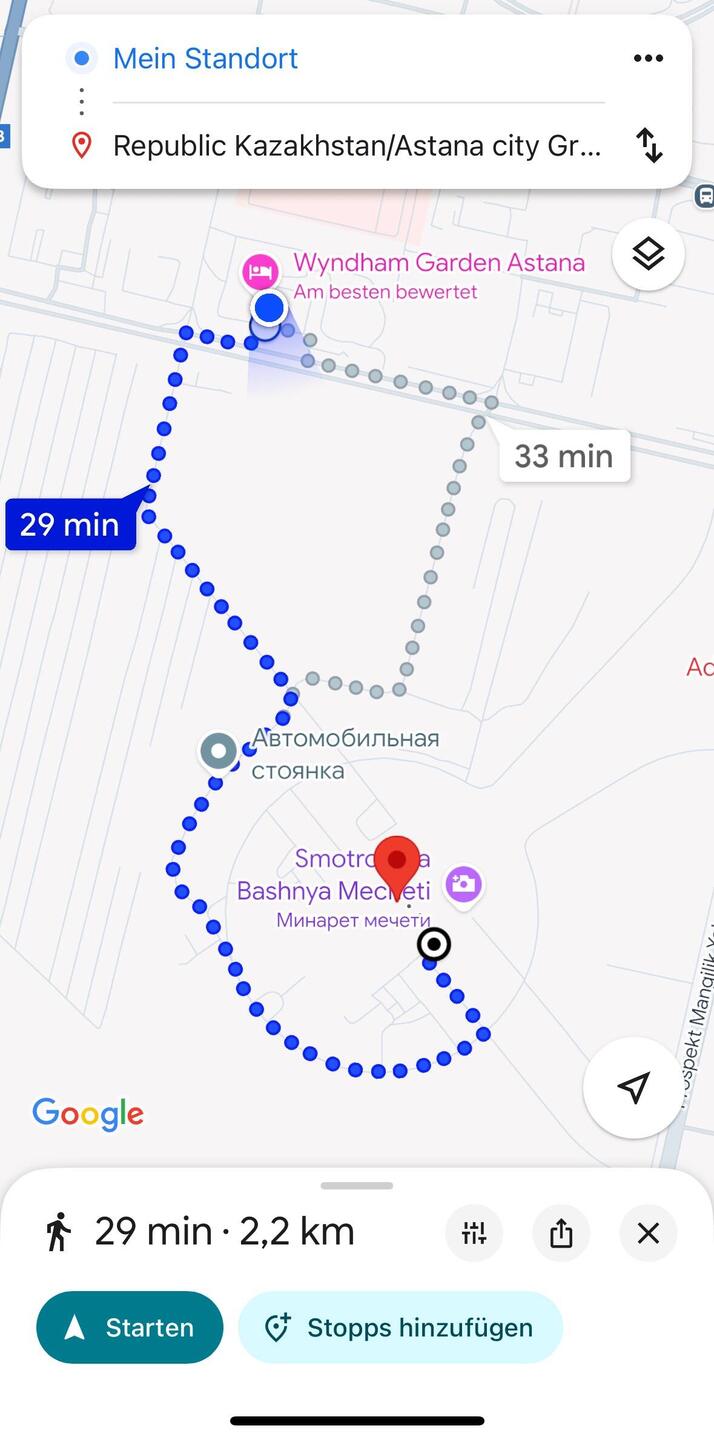The height and width of the screenshot is (1440, 714).
Task: Share the walking directions
Action: pyautogui.click(x=561, y=1233)
